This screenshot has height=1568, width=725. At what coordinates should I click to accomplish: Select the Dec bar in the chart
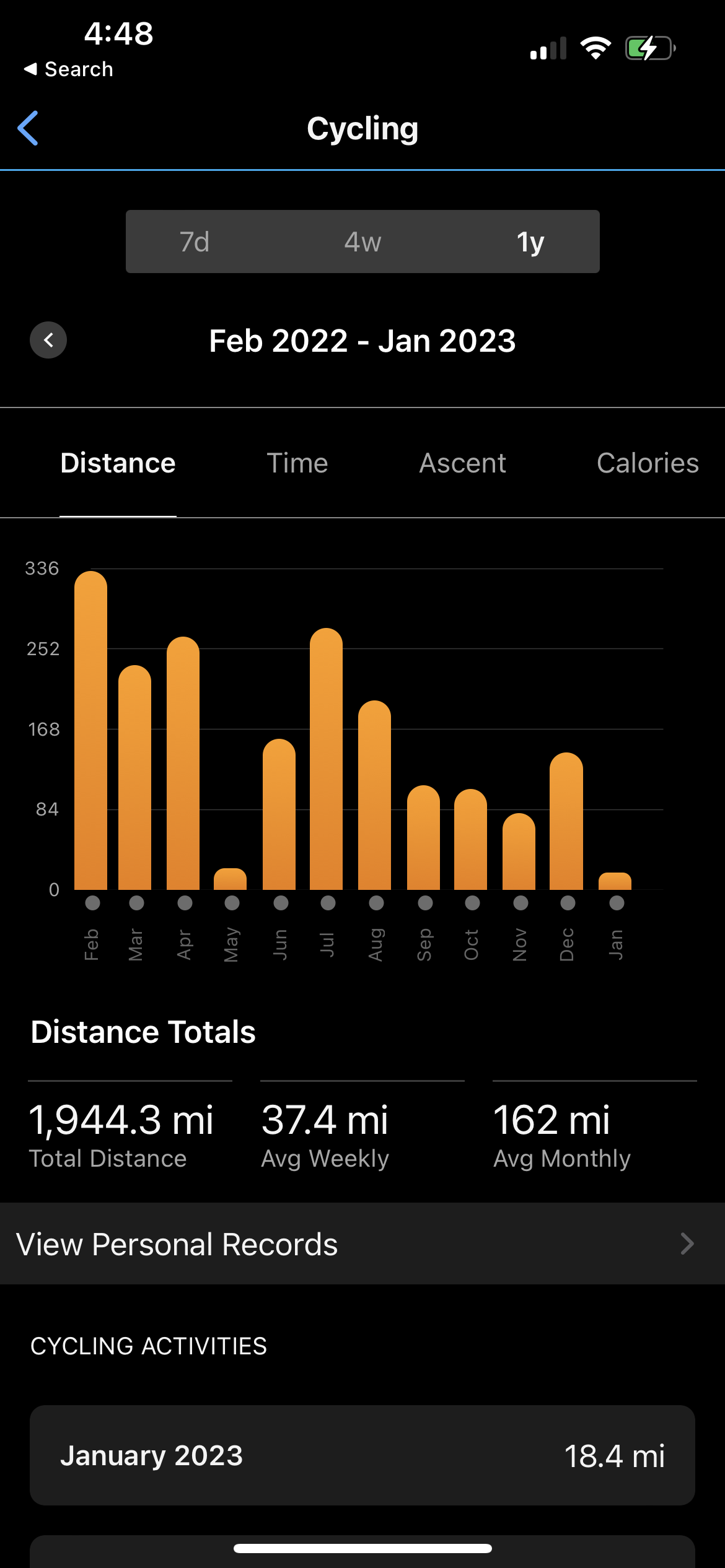tap(566, 821)
